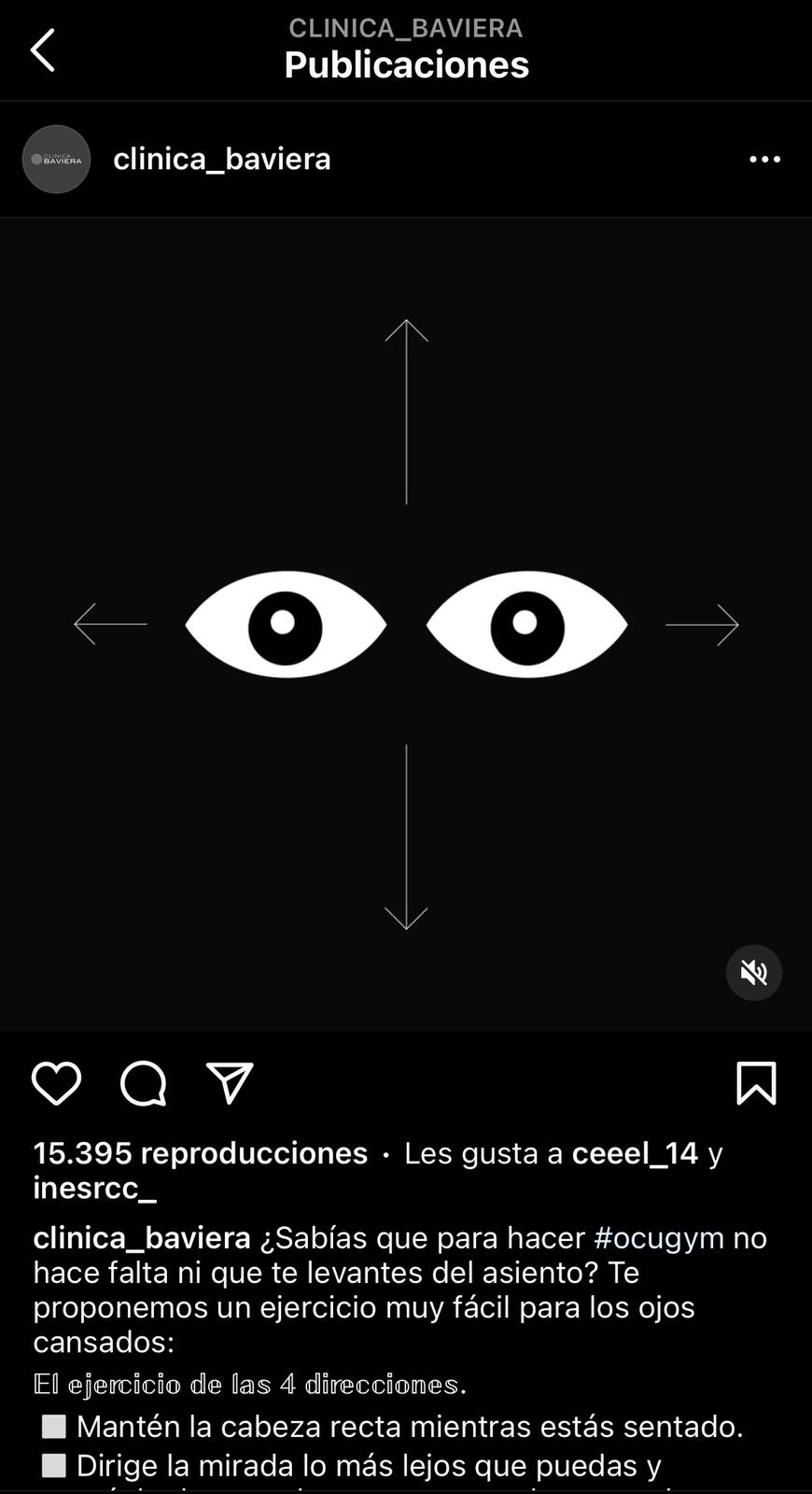Open the post's three-dot options menu
This screenshot has height=1494, width=812.
(764, 160)
